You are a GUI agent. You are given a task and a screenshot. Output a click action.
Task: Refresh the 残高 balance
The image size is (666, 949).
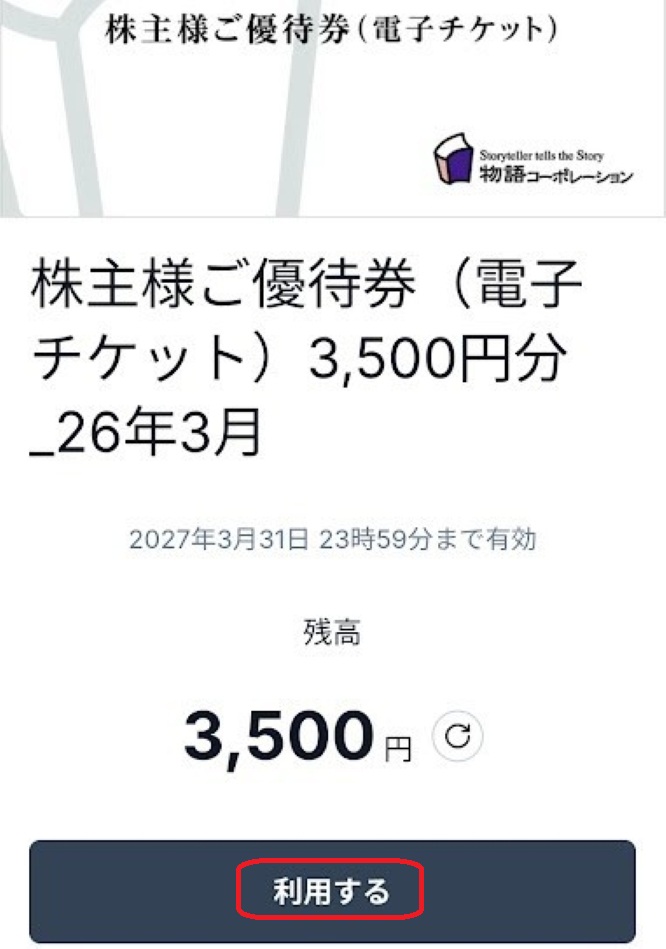tap(457, 738)
